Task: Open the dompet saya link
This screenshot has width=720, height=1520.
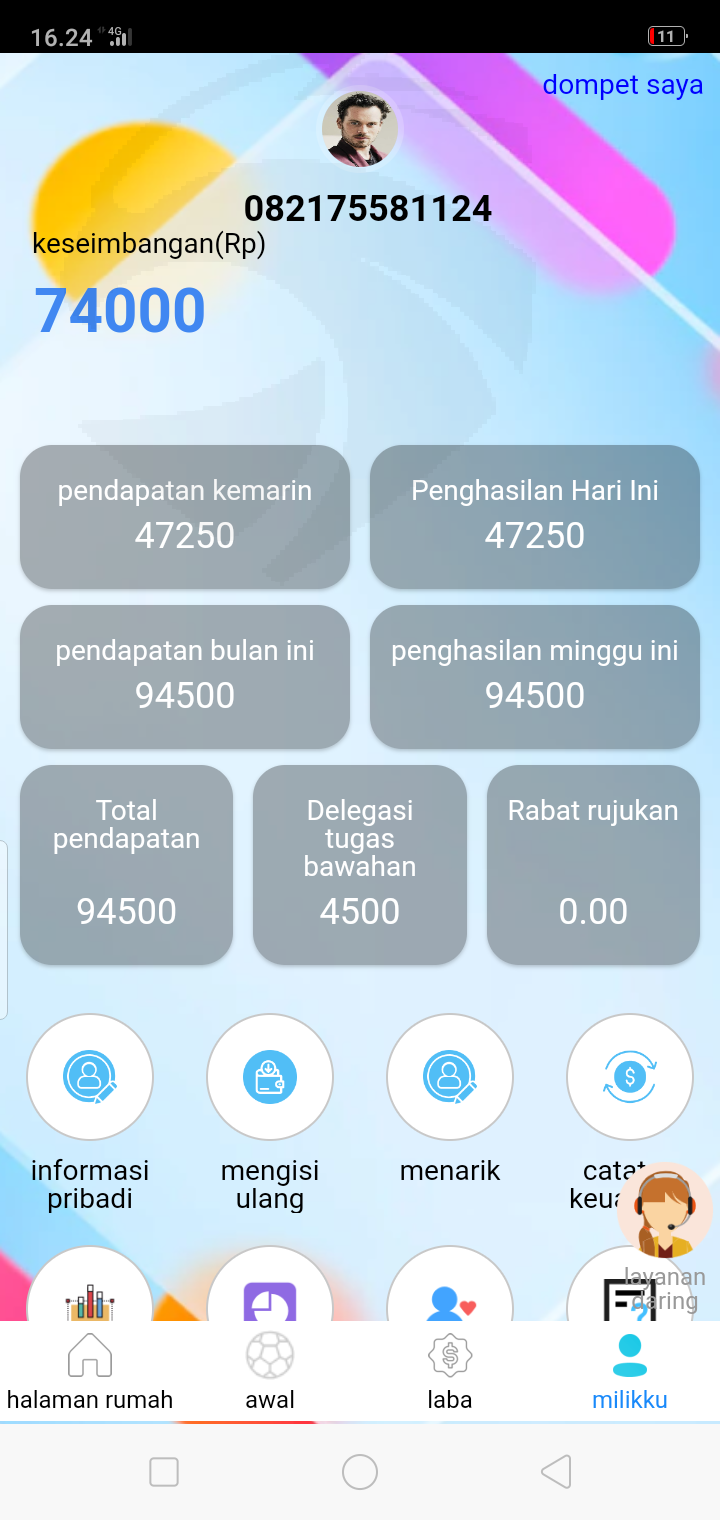Action: point(622,85)
